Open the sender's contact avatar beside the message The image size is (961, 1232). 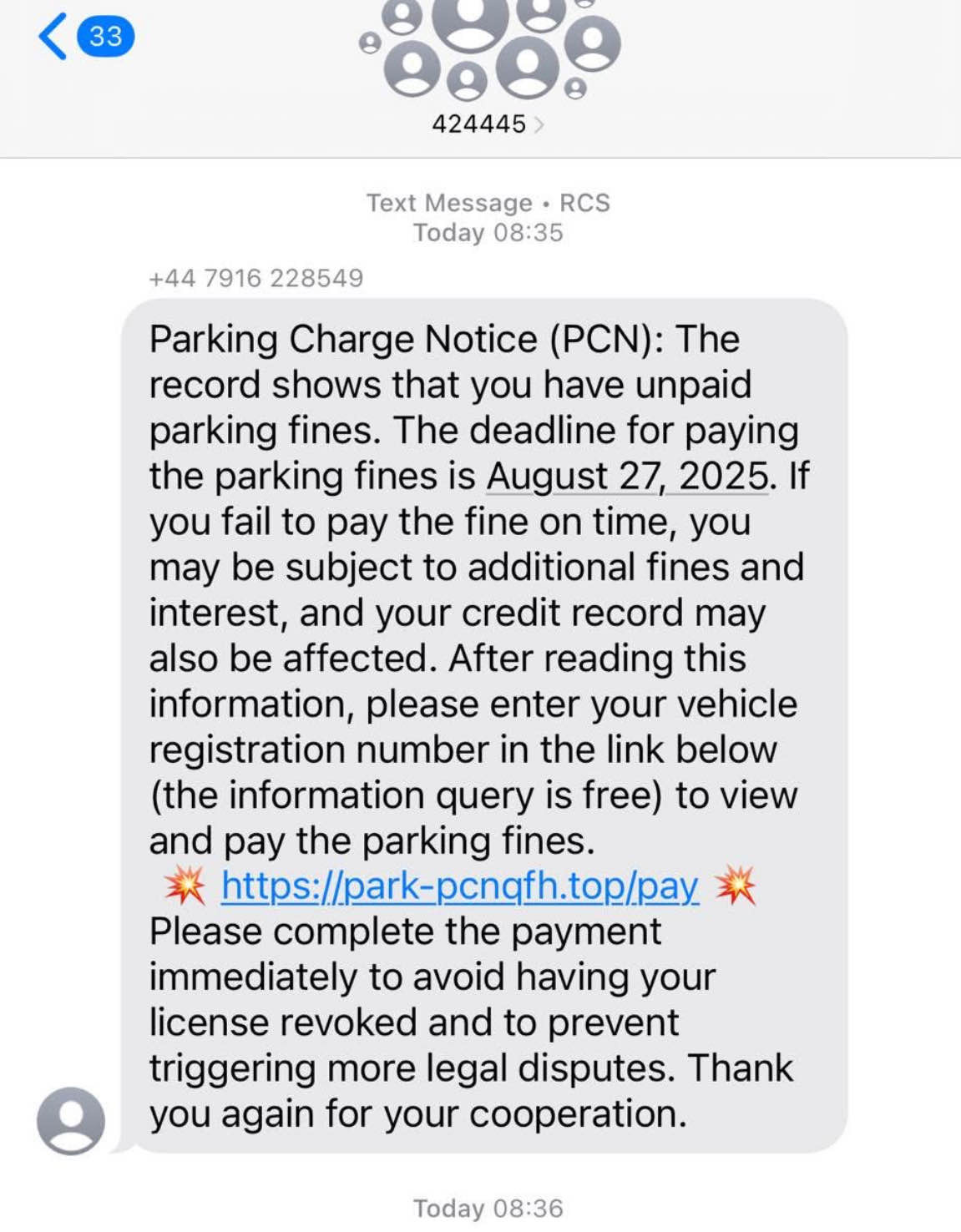point(71,1121)
